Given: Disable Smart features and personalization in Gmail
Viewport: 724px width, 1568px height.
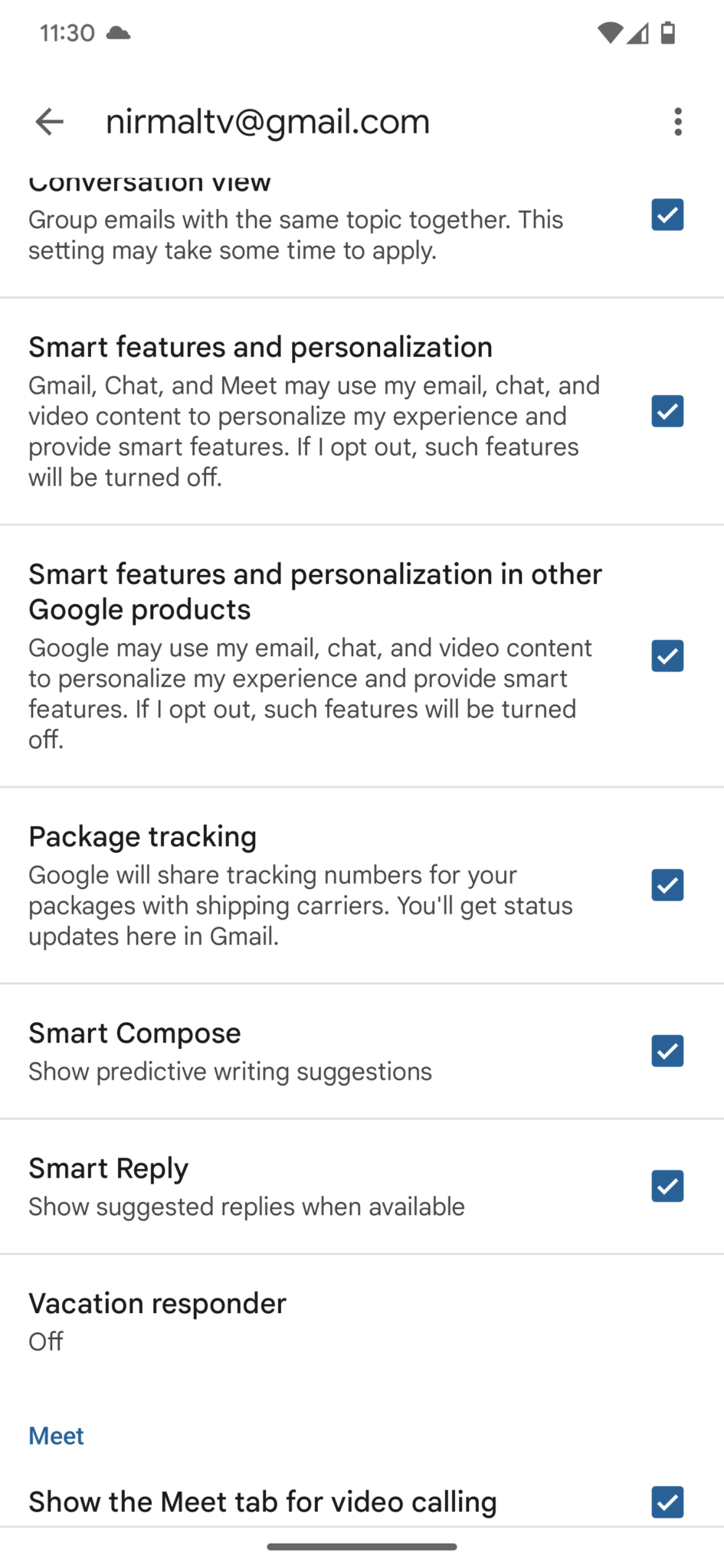Looking at the screenshot, I should coord(667,411).
